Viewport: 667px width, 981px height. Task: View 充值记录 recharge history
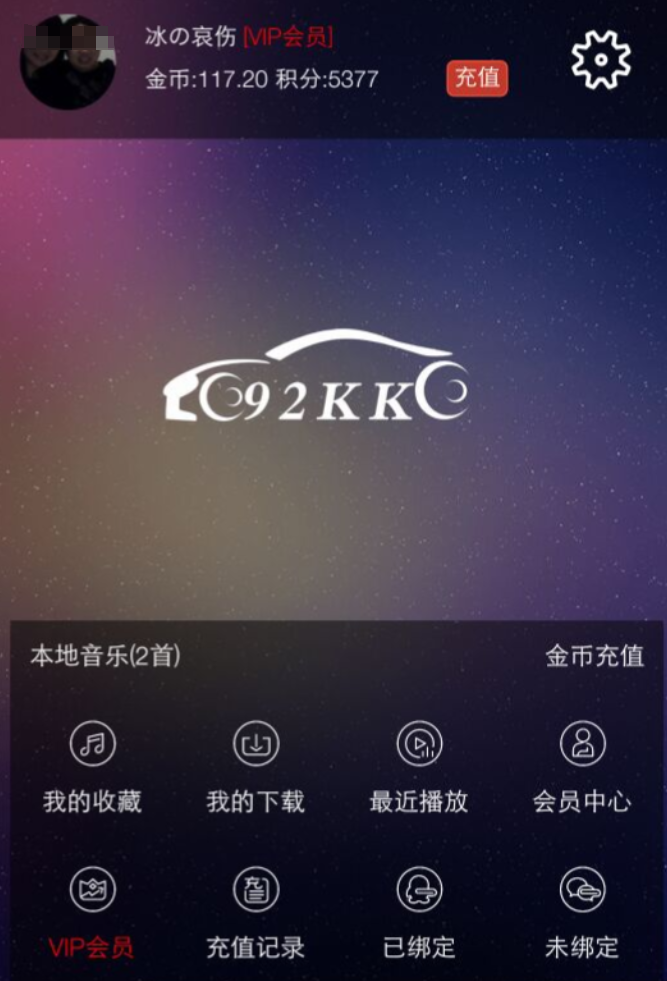coord(256,912)
